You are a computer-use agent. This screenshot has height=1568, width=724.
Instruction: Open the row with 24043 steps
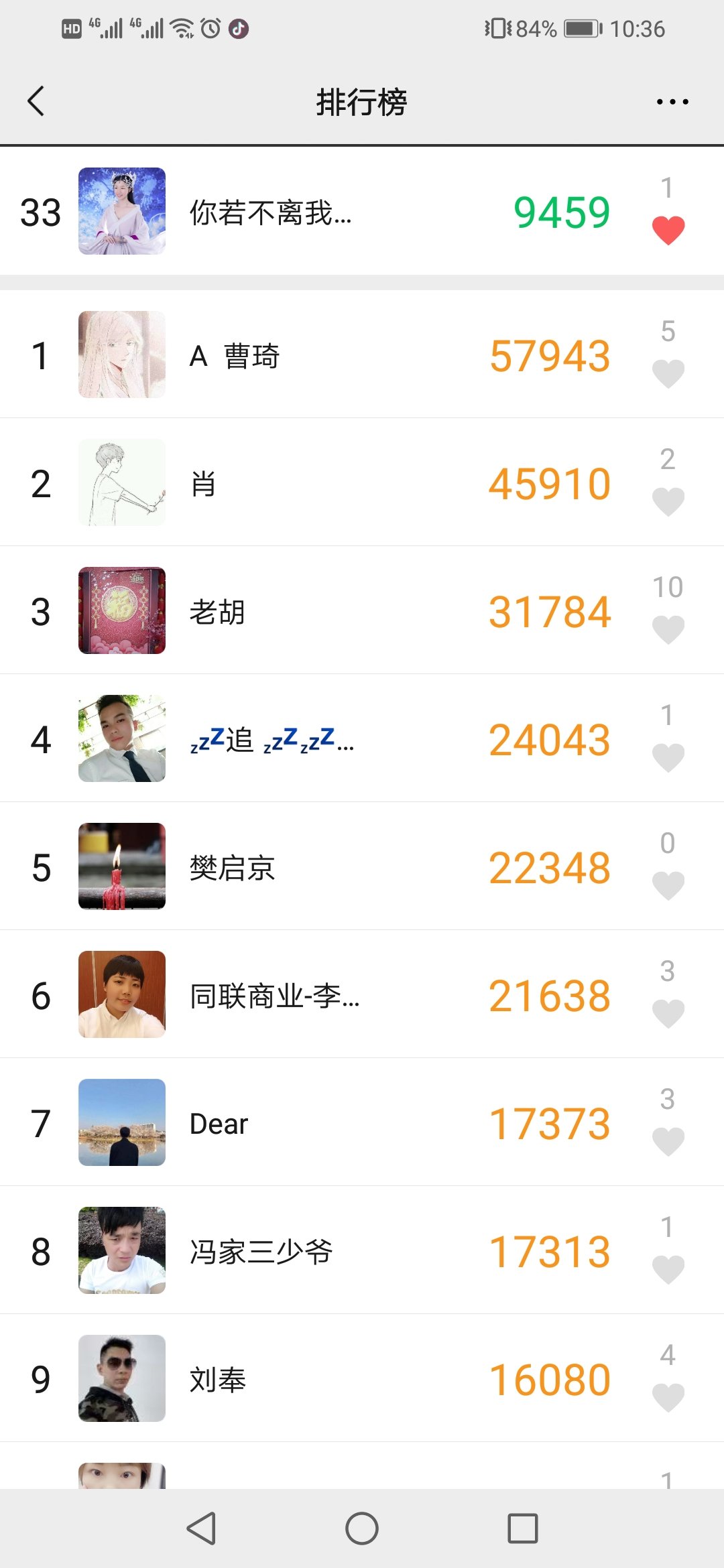coord(402,739)
